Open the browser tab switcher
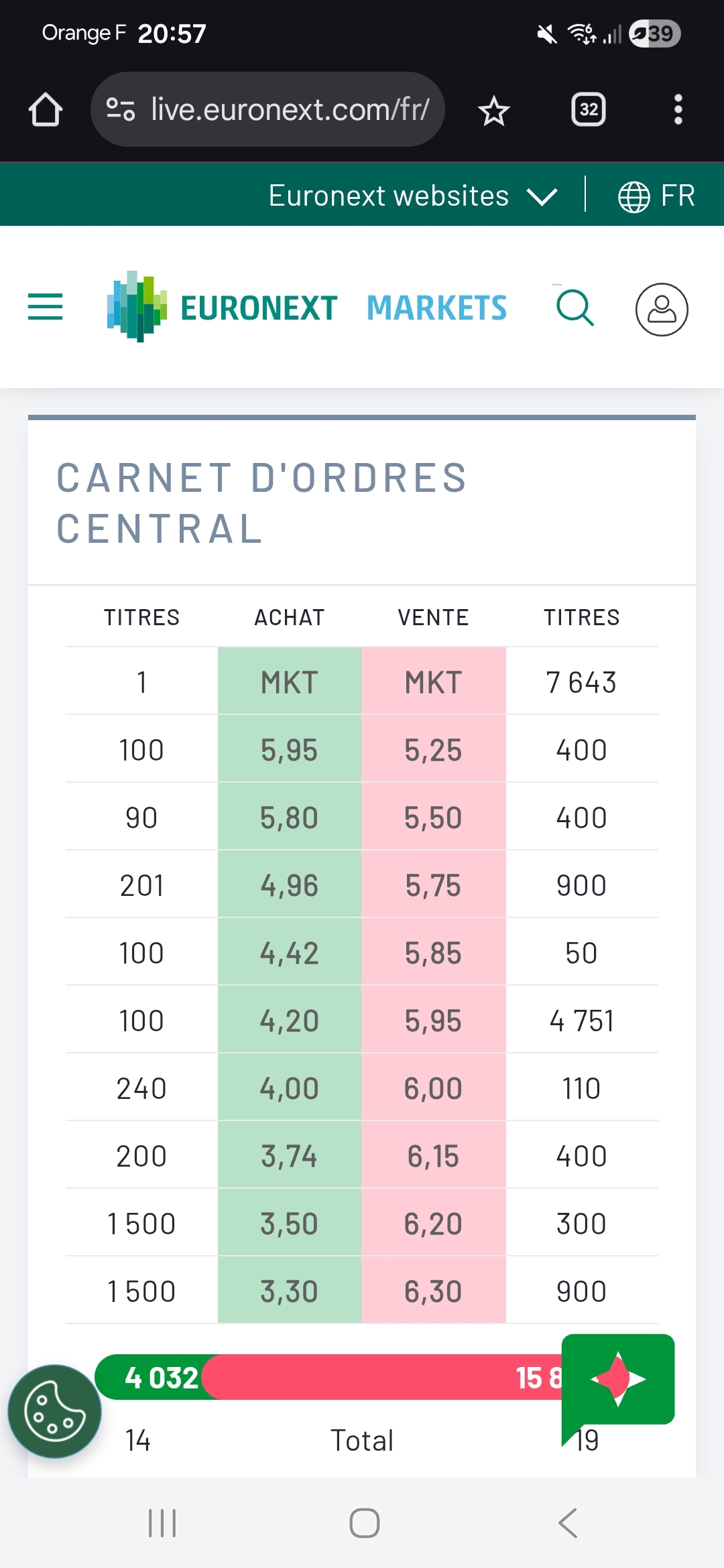 click(x=589, y=109)
